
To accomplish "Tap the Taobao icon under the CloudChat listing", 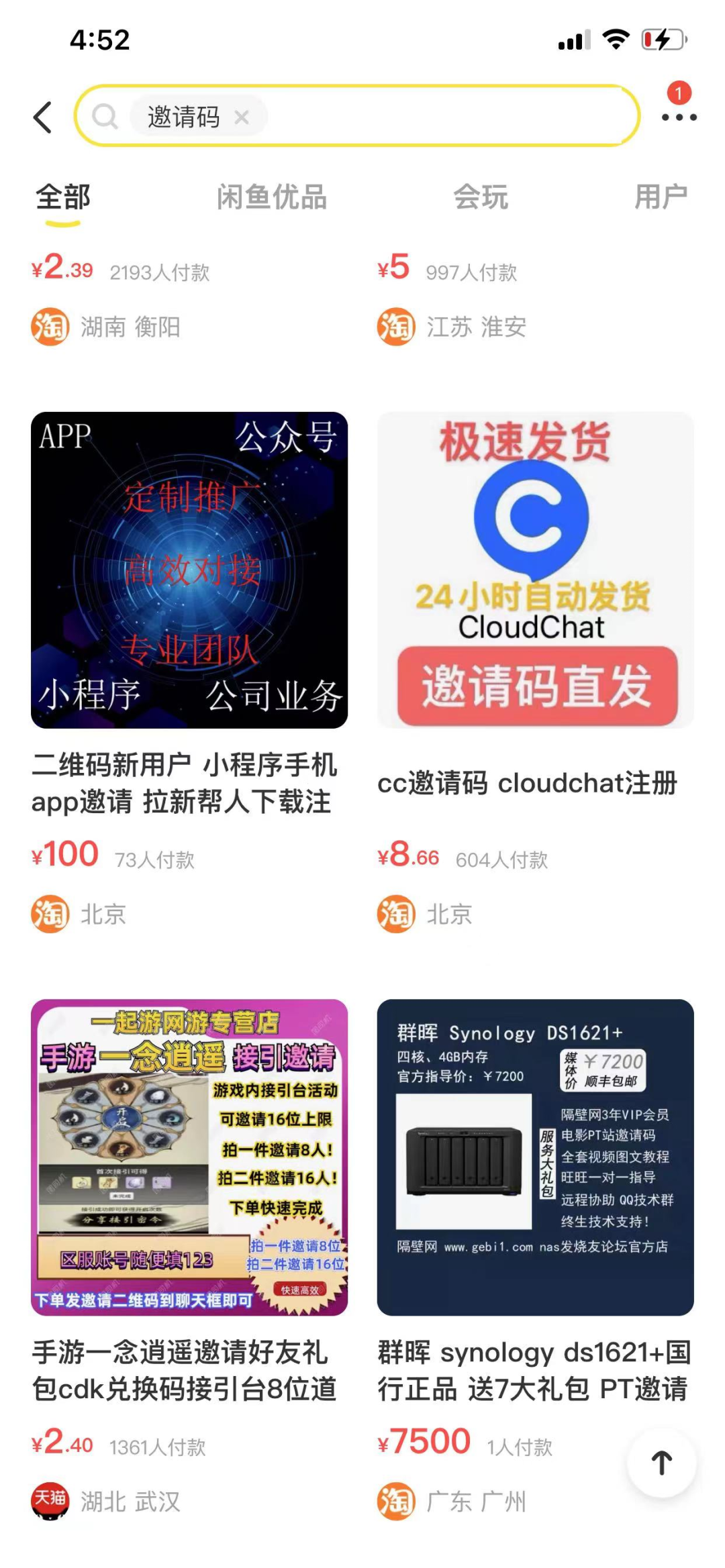I will pyautogui.click(x=396, y=914).
